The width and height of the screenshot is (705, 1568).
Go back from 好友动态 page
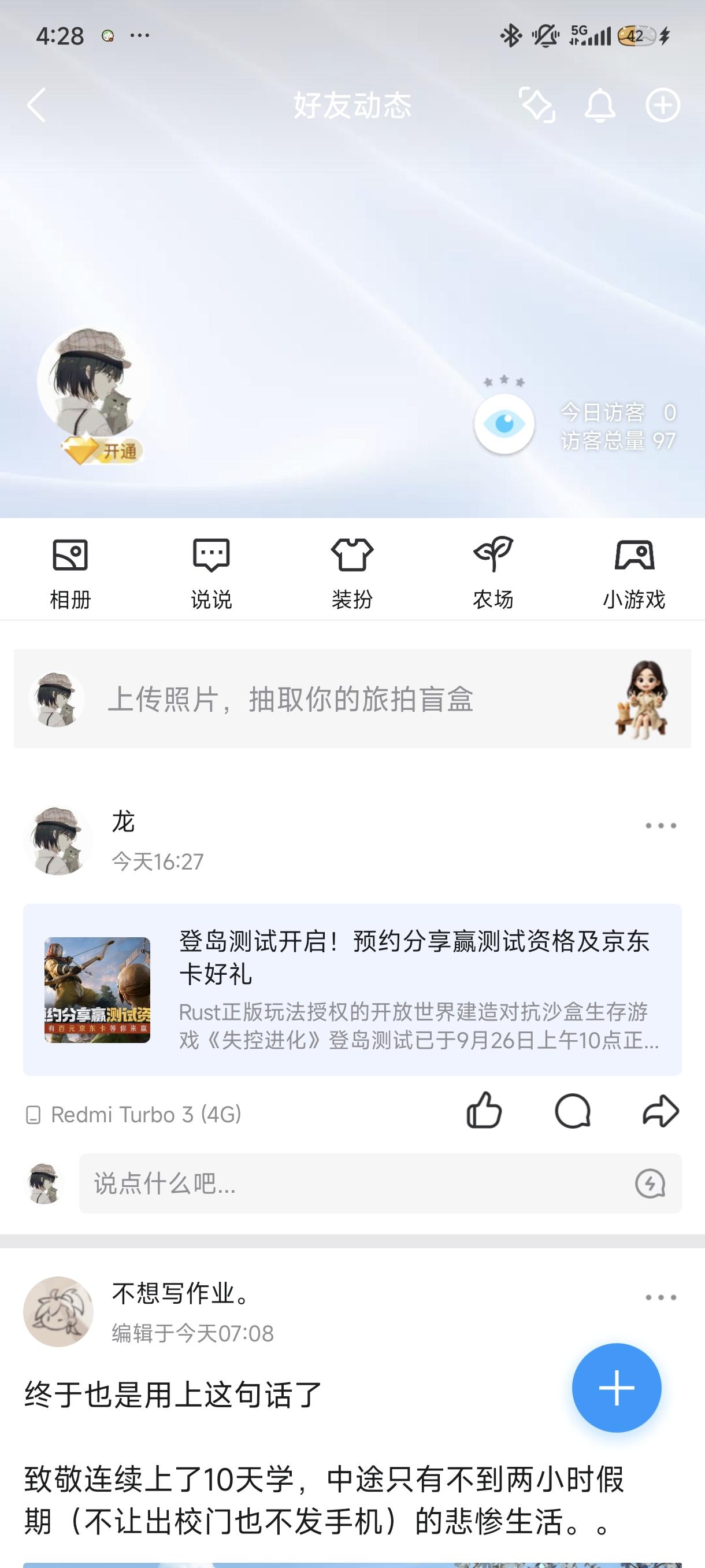(36, 105)
